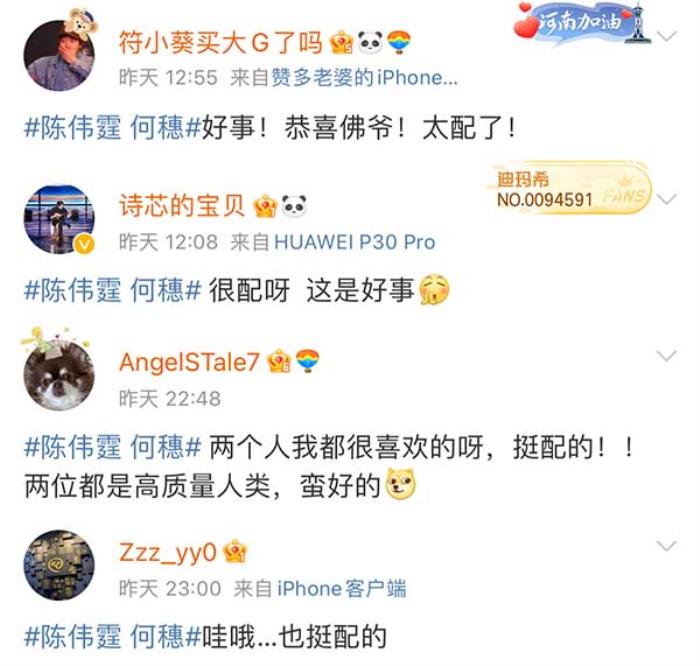Tap username 符小葵买大G了吗

pos(221,42)
